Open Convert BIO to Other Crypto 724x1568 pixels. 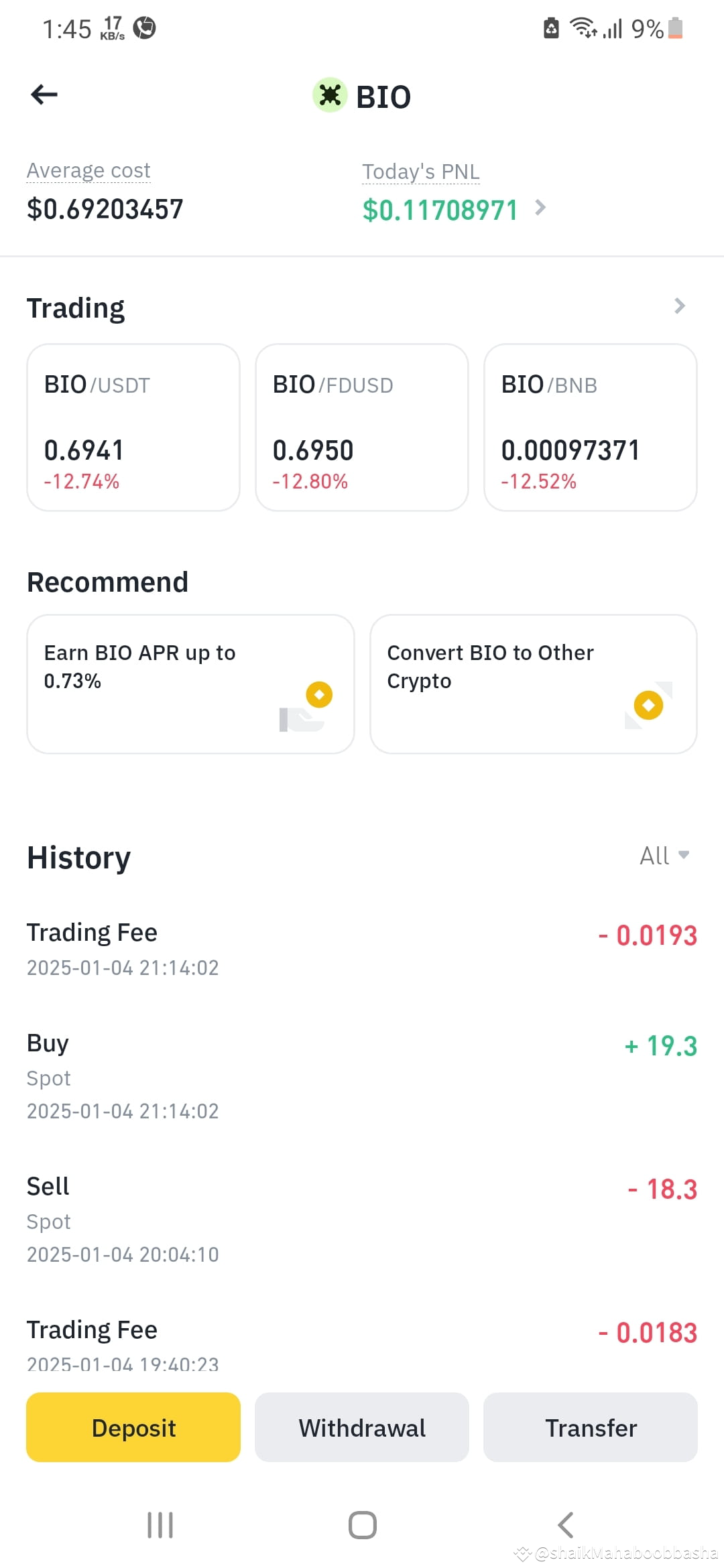tap(533, 682)
